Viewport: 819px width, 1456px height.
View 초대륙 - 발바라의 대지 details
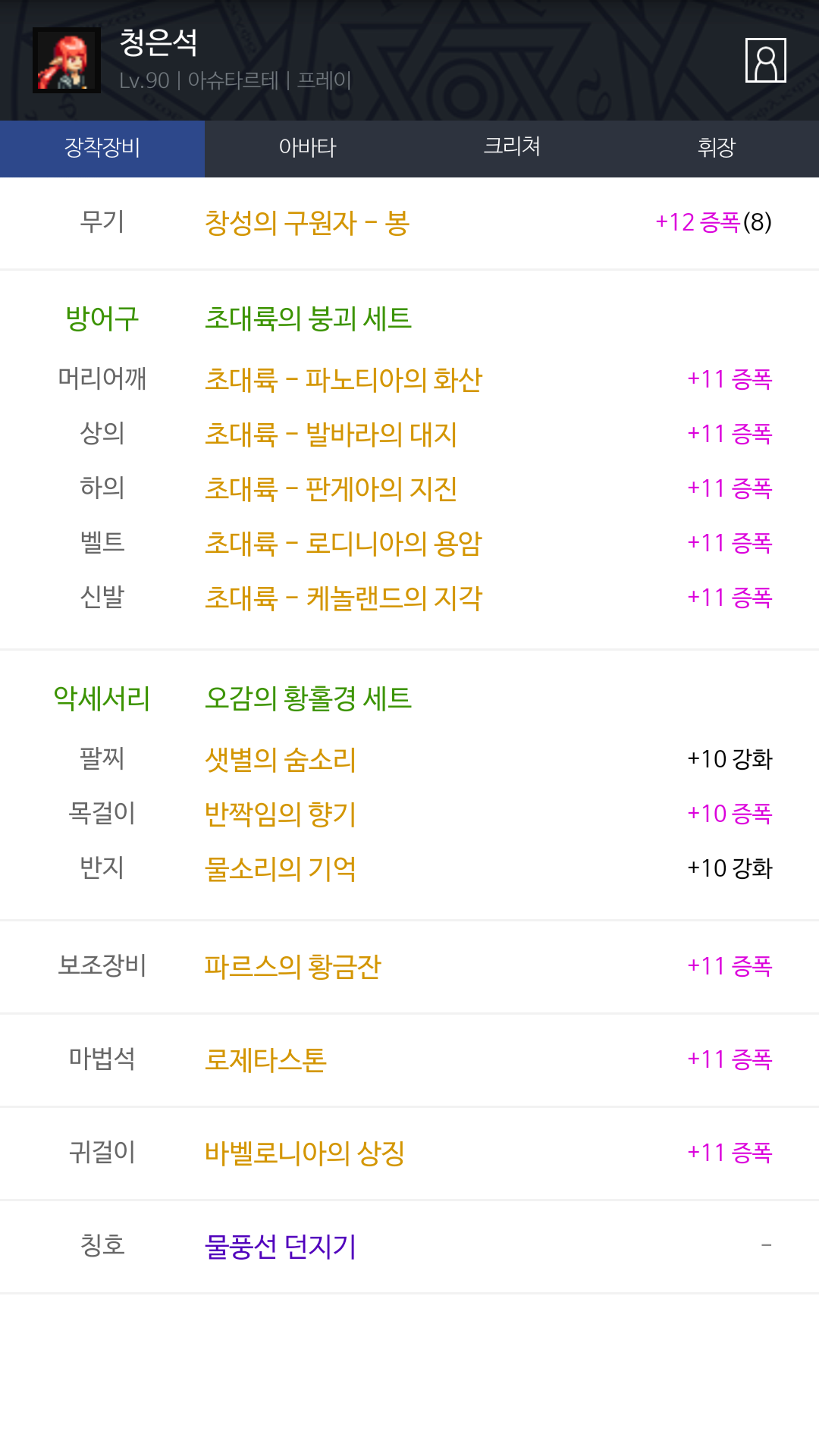click(331, 434)
